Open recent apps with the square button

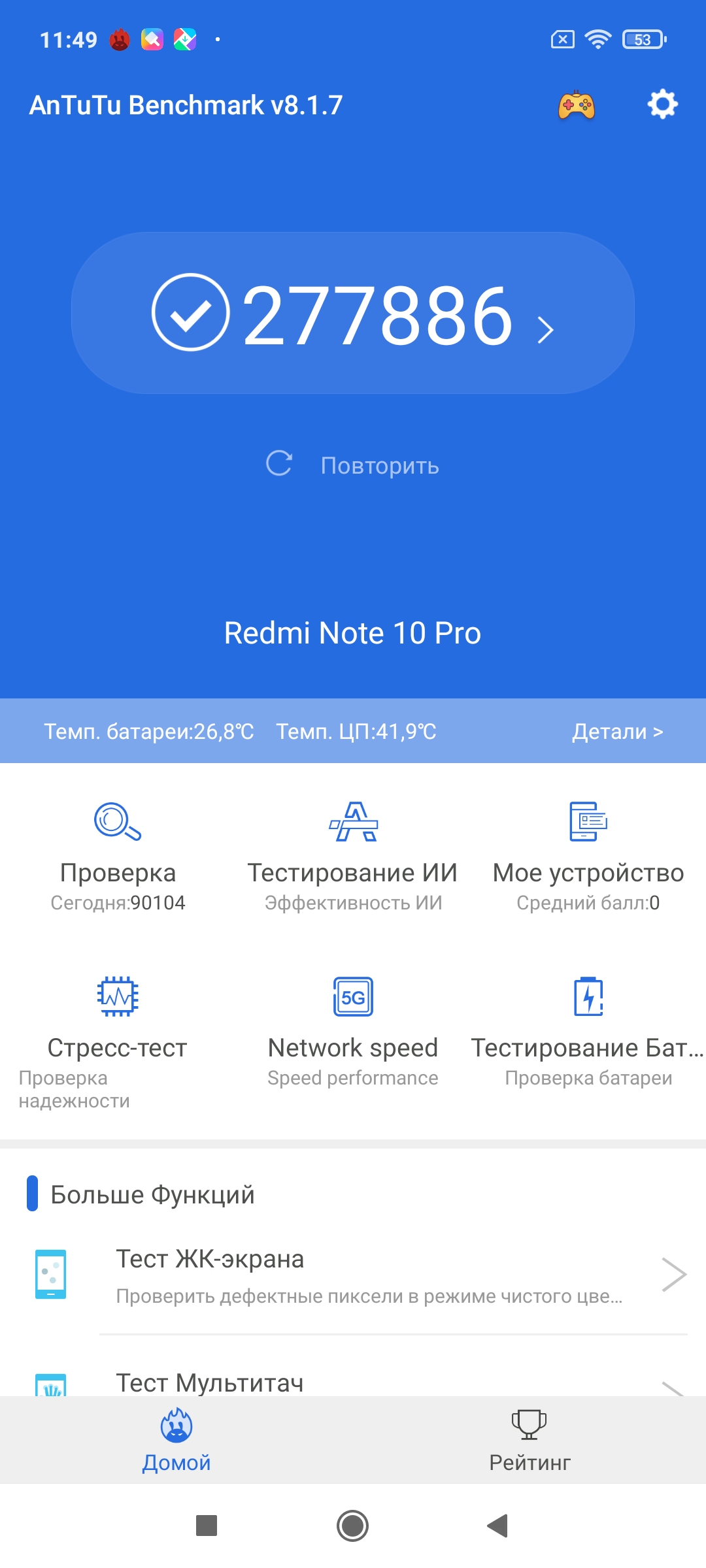(207, 1526)
